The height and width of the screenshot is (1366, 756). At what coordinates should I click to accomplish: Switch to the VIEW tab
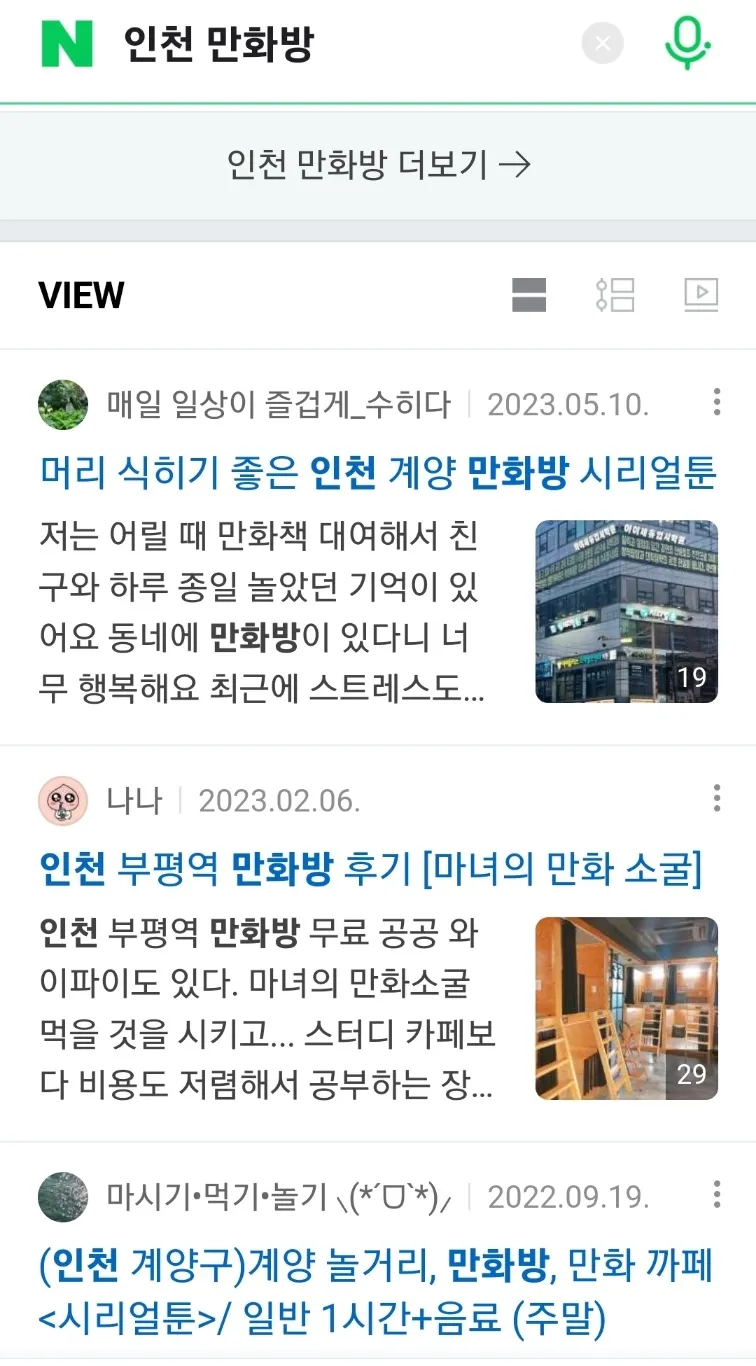80,295
